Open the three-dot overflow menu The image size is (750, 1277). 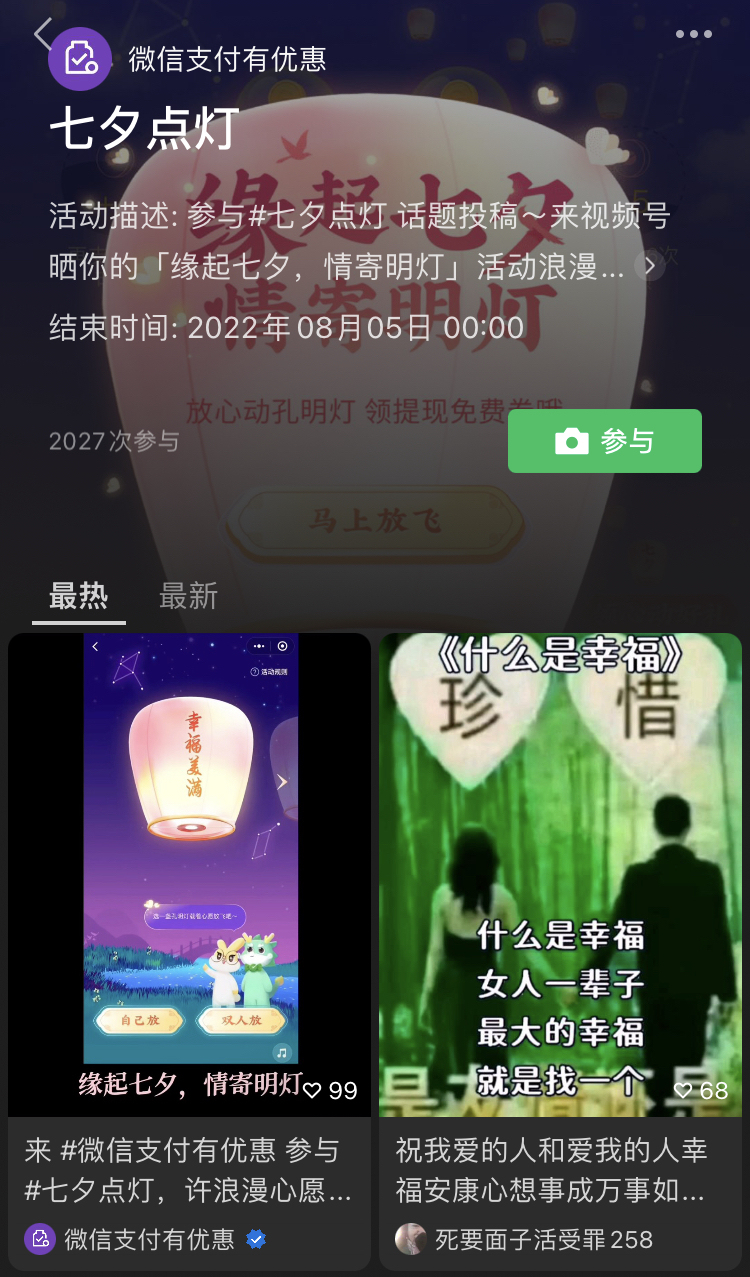693,34
